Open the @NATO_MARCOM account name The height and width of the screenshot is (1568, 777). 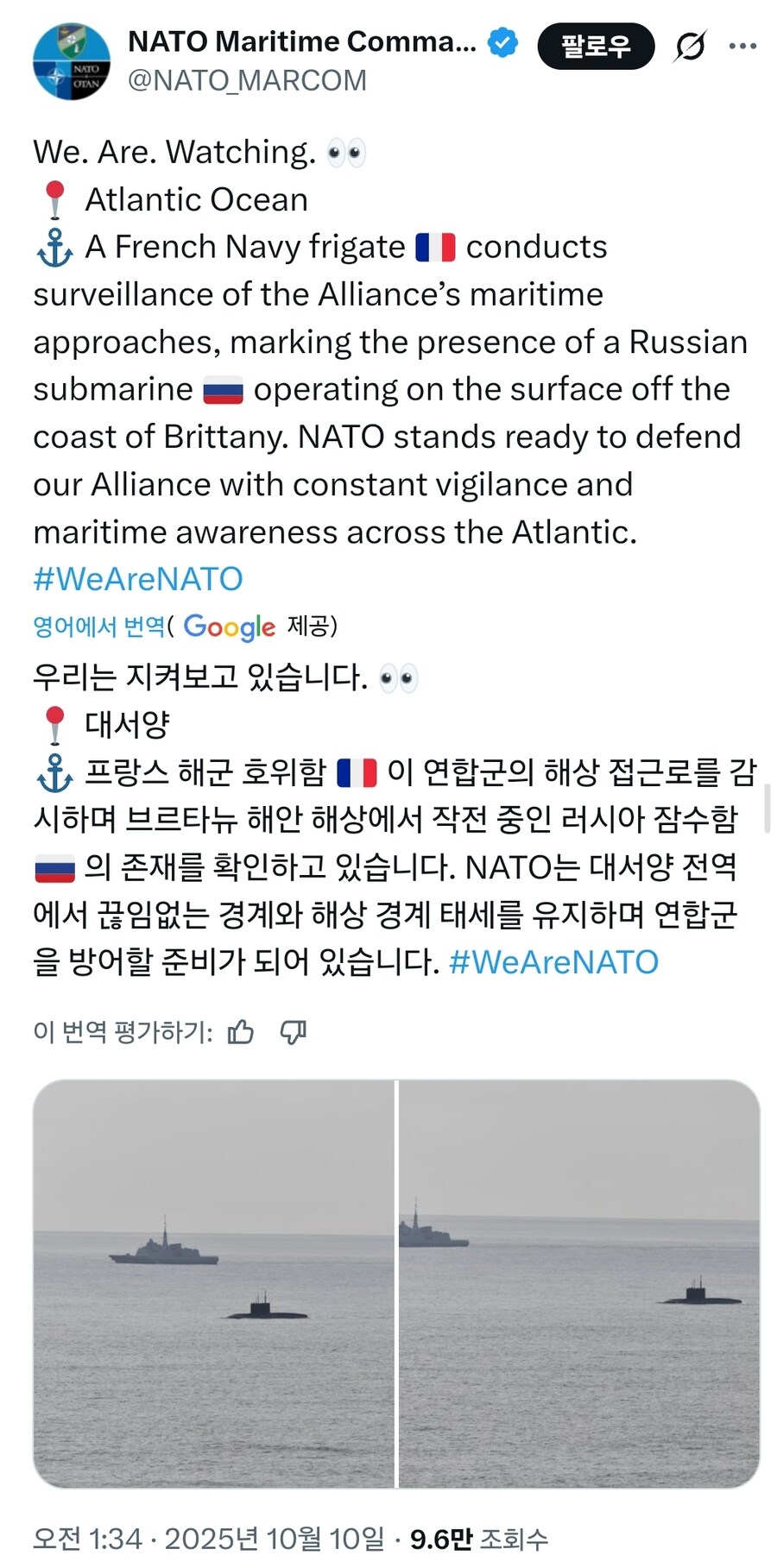pos(247,81)
